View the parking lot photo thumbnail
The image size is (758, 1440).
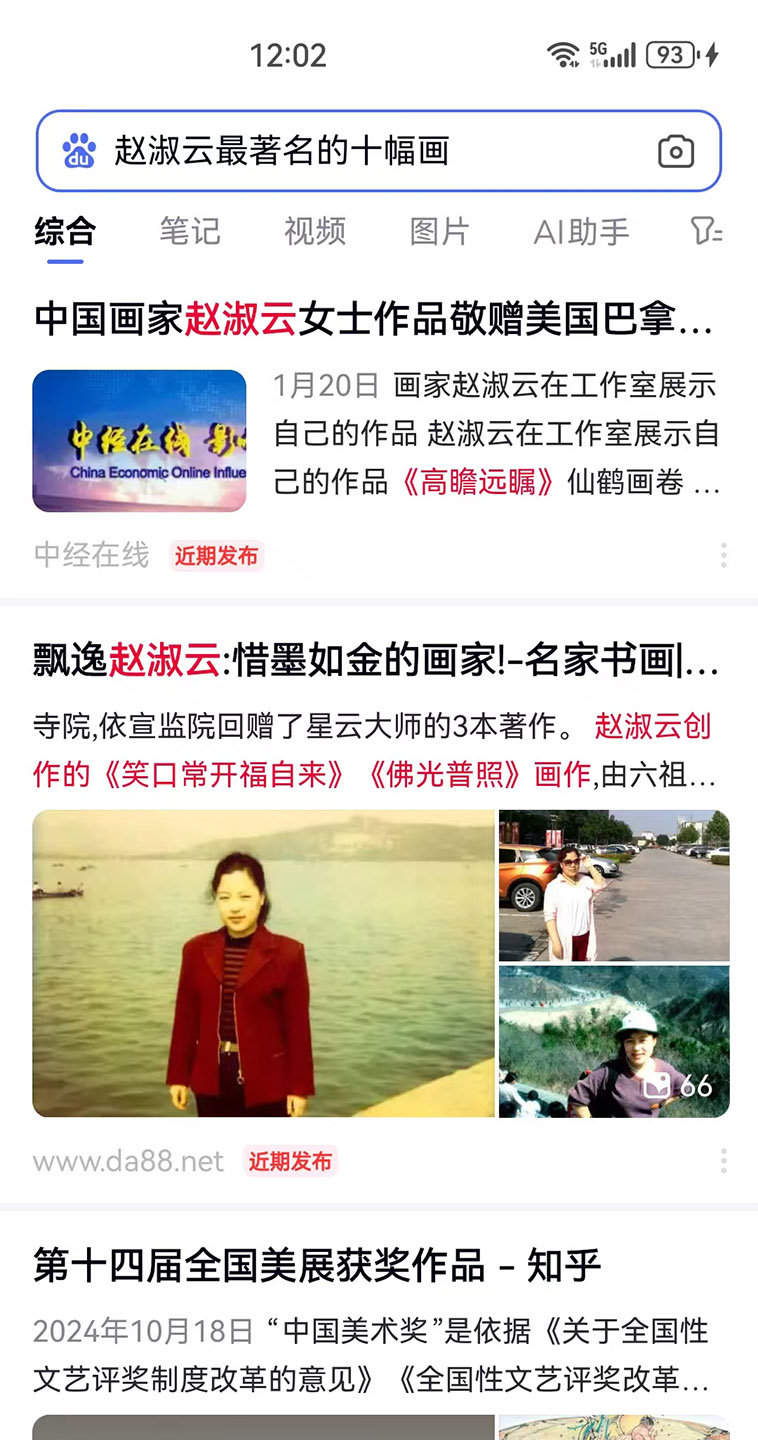pyautogui.click(x=614, y=885)
